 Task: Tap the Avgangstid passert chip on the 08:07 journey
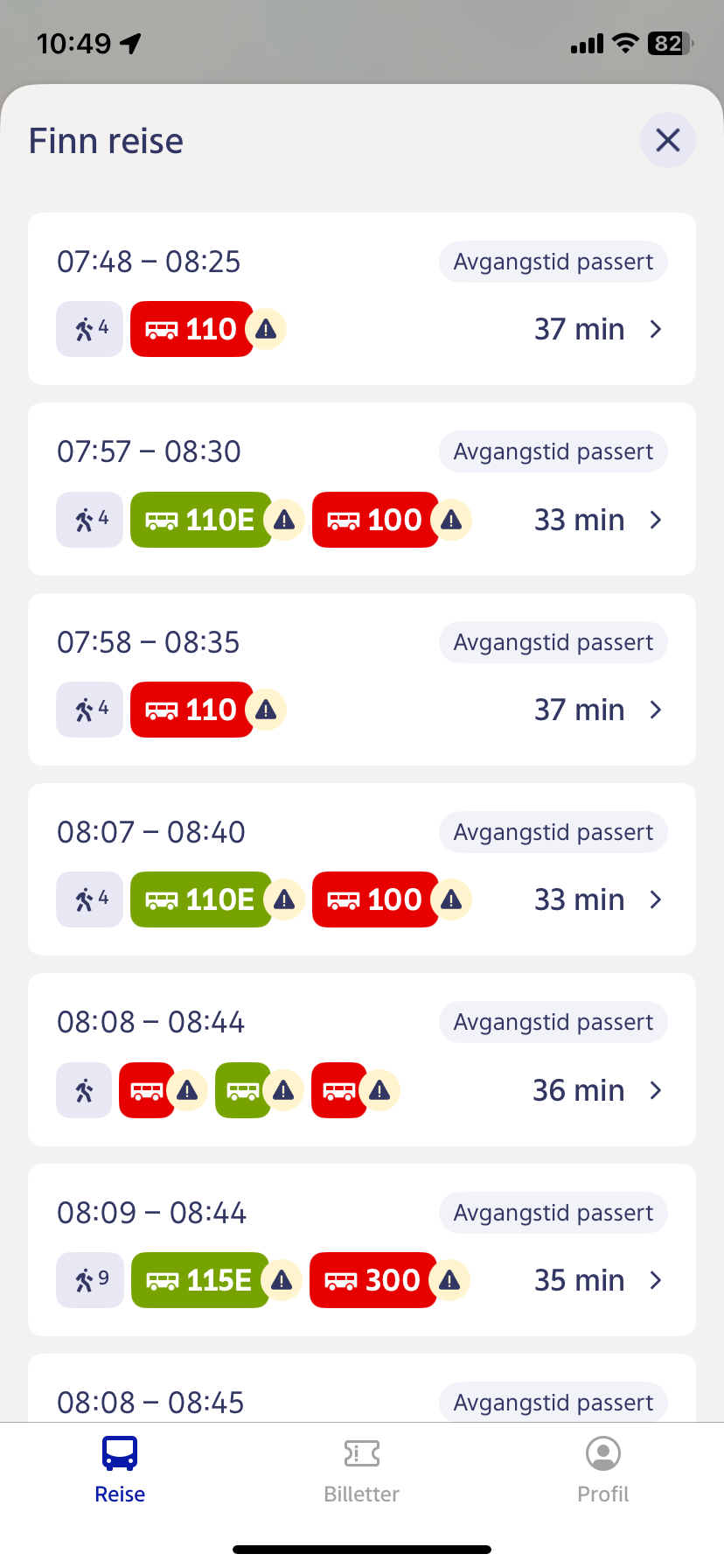(552, 831)
